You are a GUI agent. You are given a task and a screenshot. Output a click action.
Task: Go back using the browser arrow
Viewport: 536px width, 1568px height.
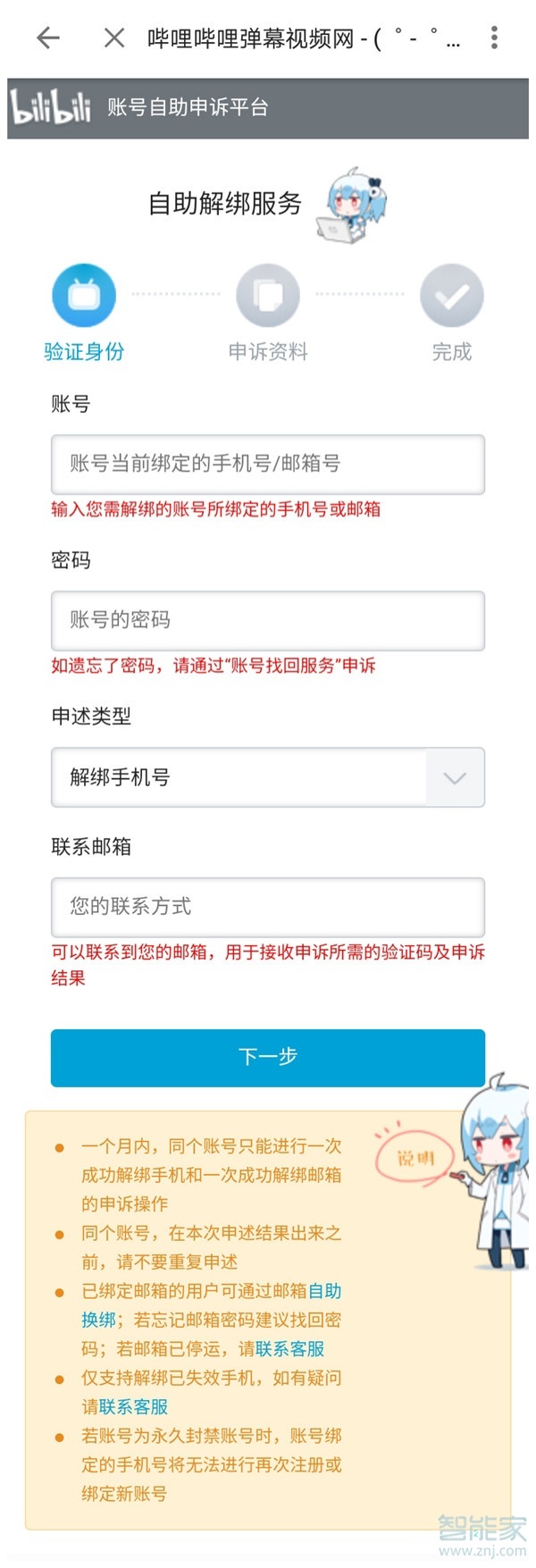point(48,38)
